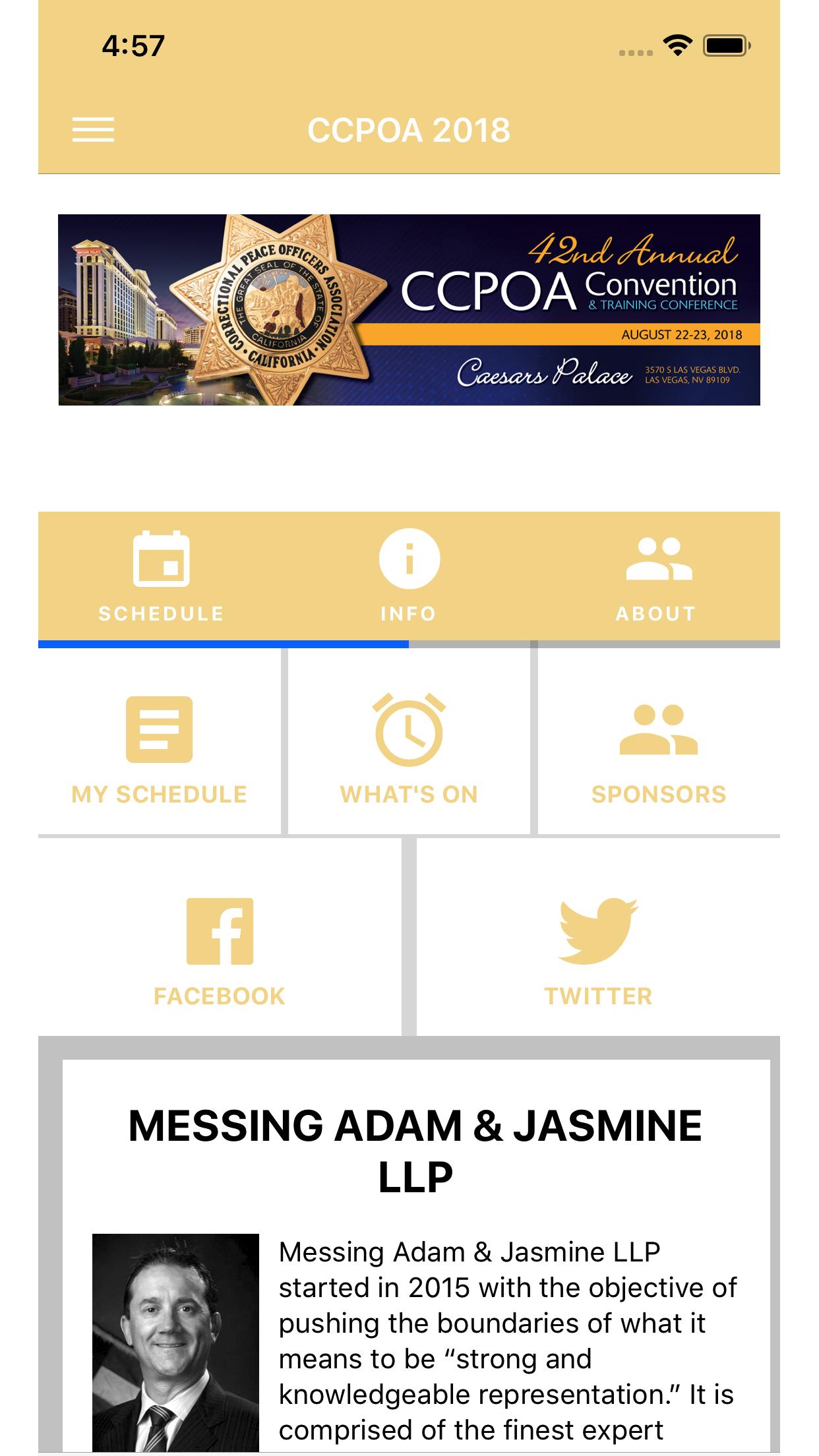
Task: Open Messing Adam & Jasmine LLP sponsor card
Action: 415,1253
